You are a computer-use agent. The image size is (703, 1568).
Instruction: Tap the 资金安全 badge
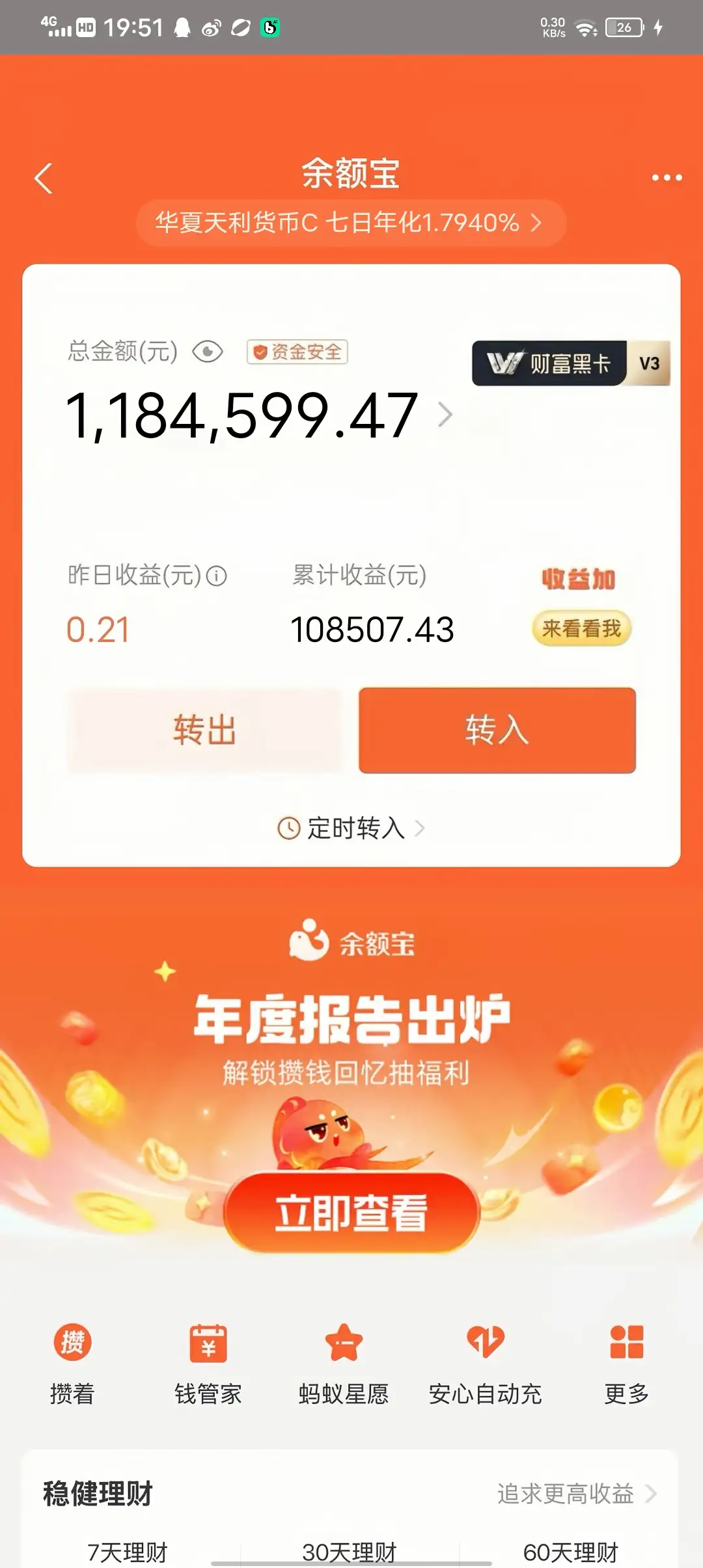click(x=297, y=352)
